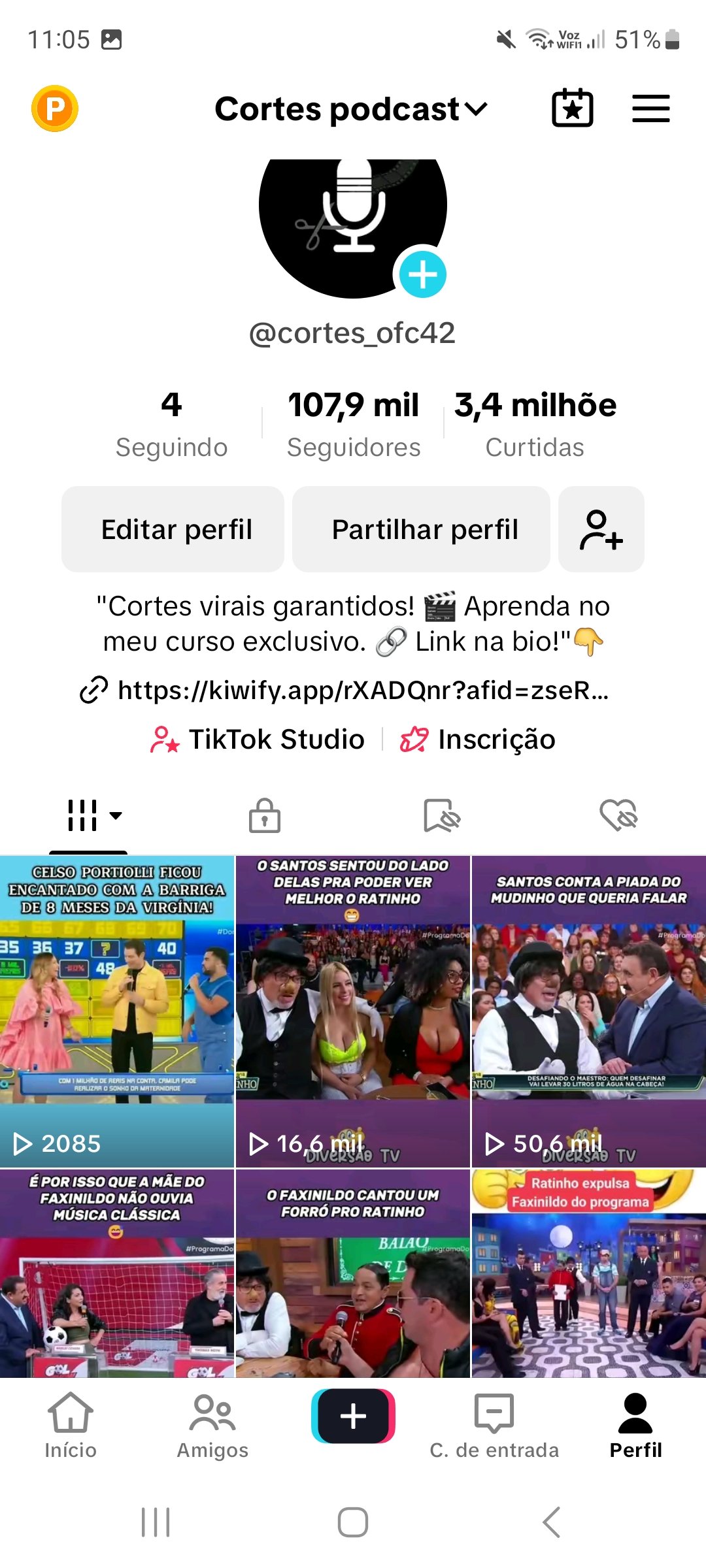Play the video with 50,6 mil views
This screenshot has width=706, height=1568.
coord(588,1011)
